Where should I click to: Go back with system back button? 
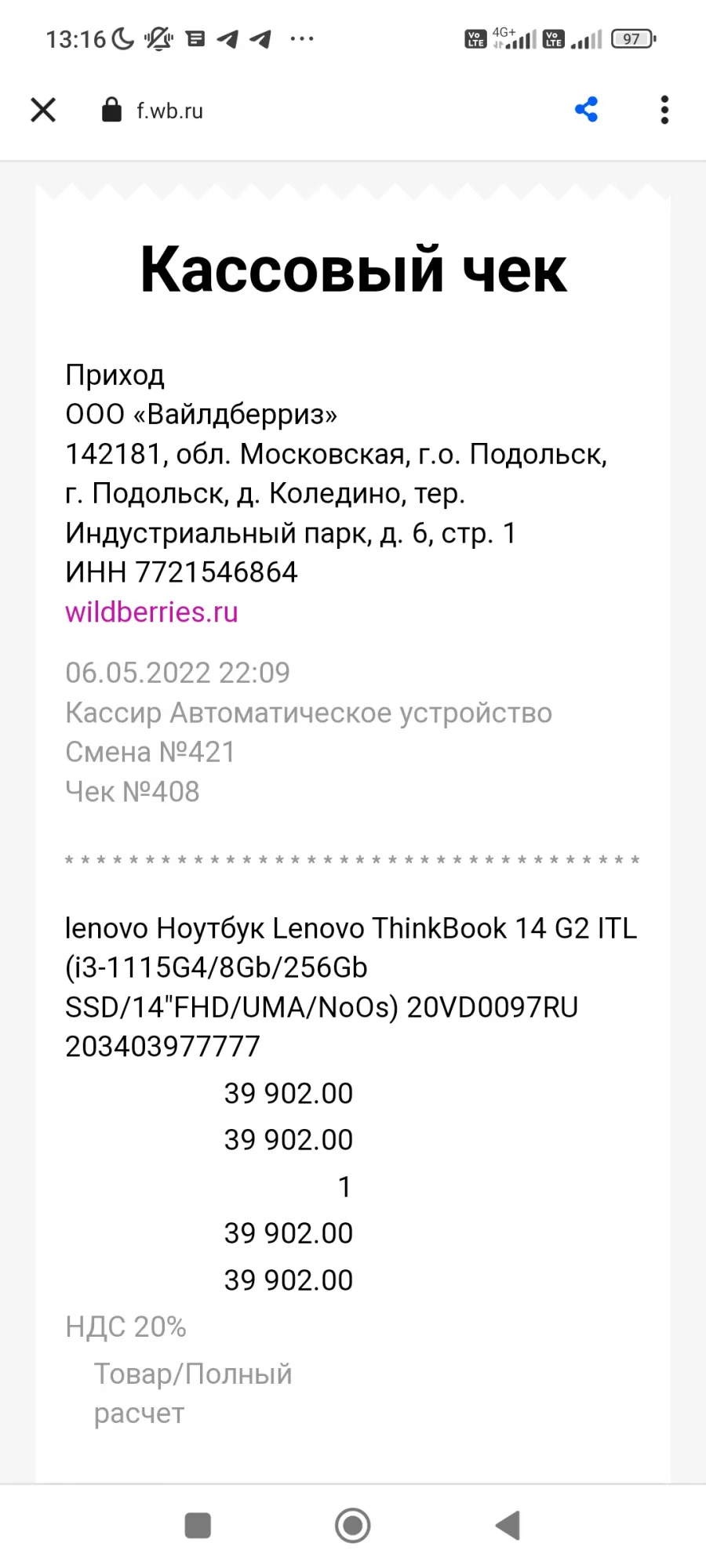pos(508,1526)
